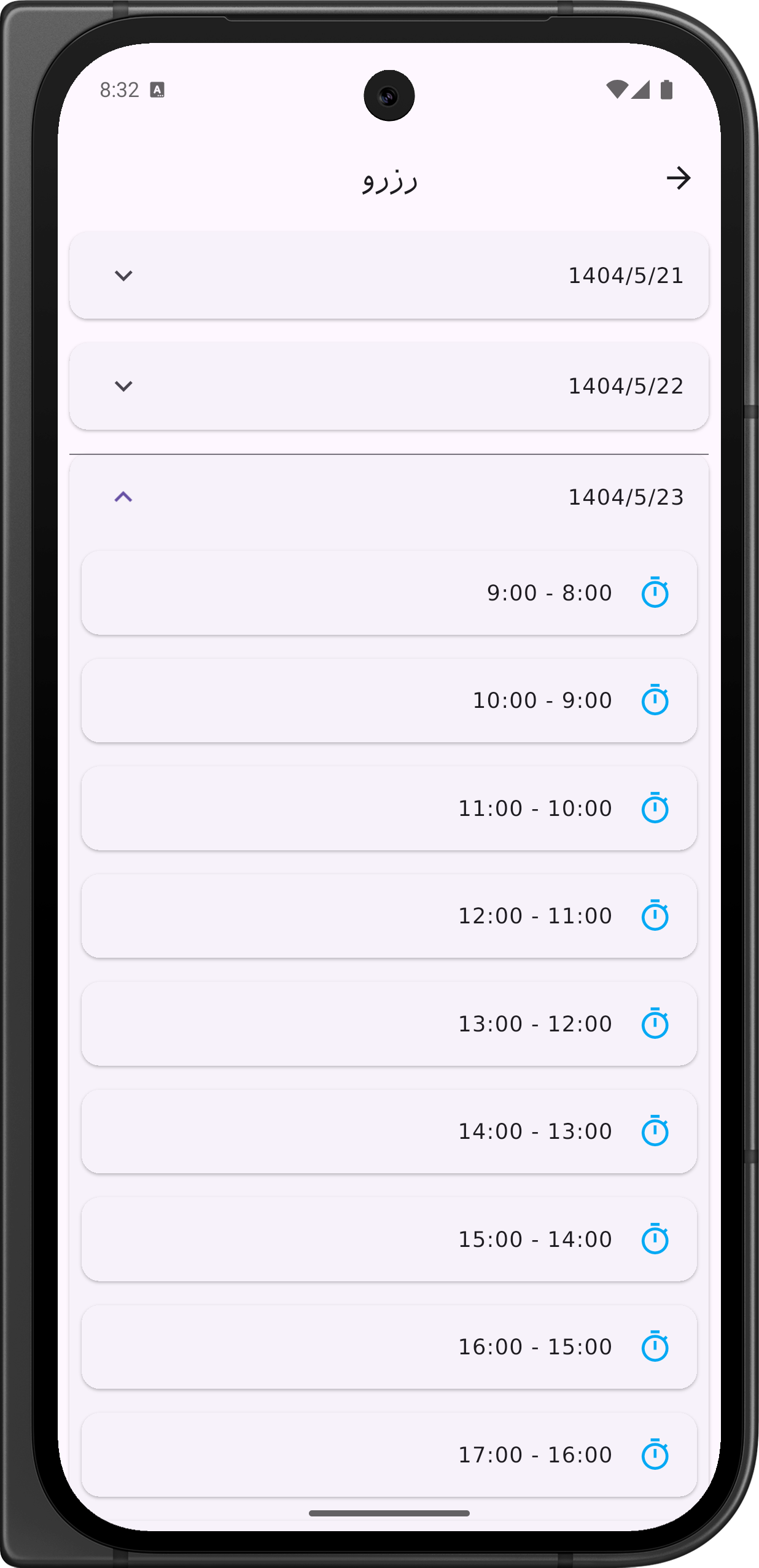The height and width of the screenshot is (1568, 759).
Task: Choose the 10:00 - 9:00 time slot
Action: 389,701
